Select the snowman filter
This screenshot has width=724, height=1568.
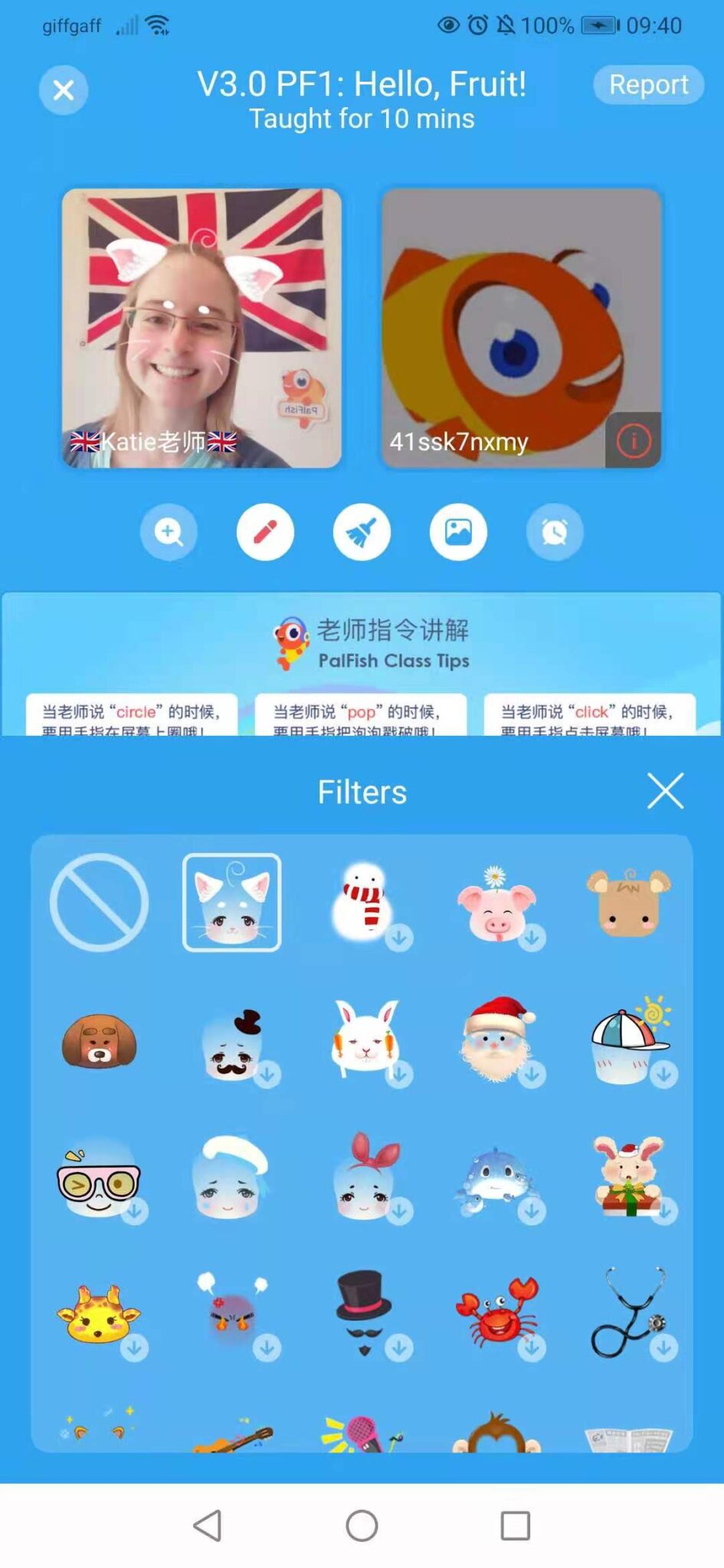[364, 903]
